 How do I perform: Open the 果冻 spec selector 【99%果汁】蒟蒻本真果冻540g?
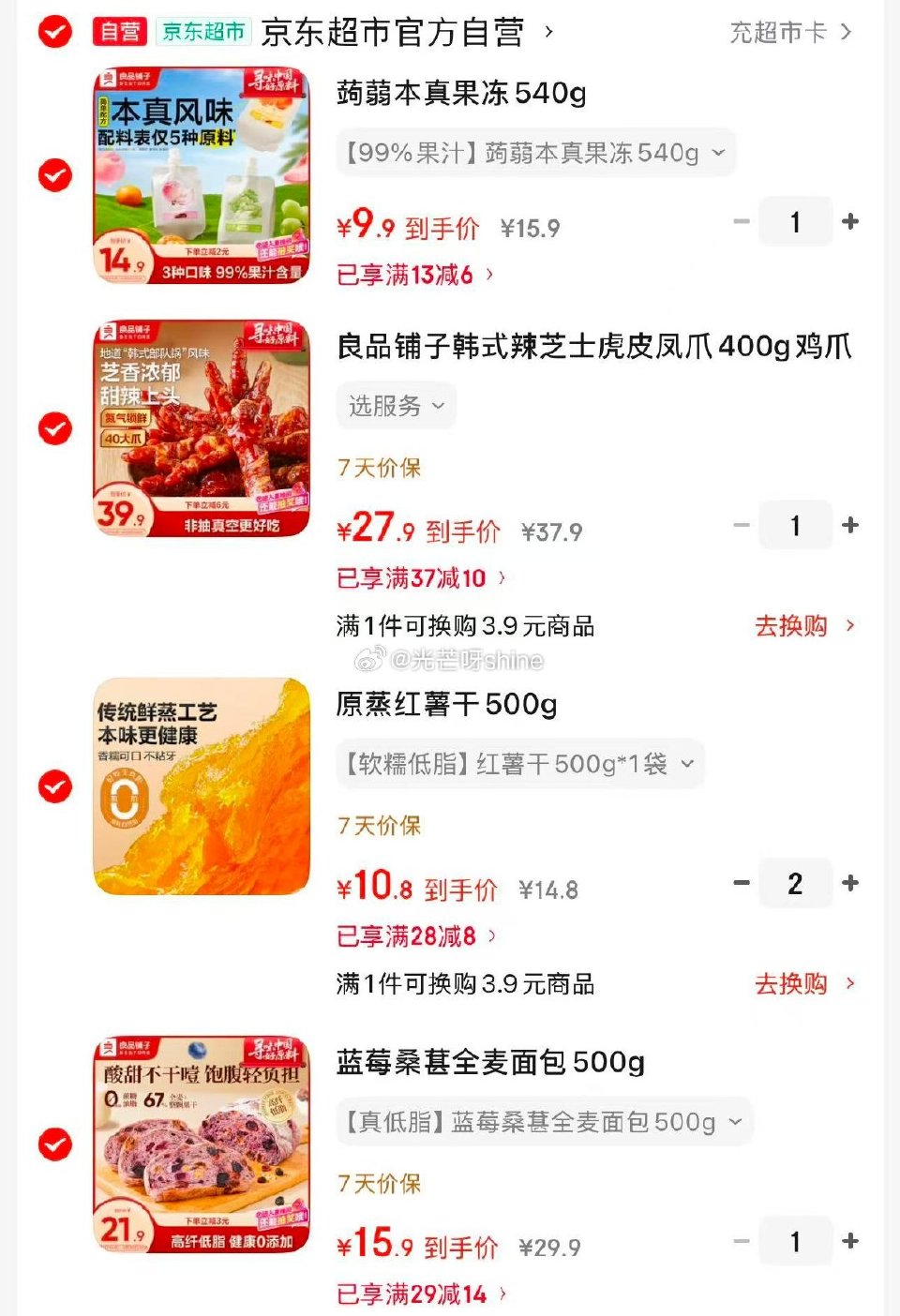(535, 152)
